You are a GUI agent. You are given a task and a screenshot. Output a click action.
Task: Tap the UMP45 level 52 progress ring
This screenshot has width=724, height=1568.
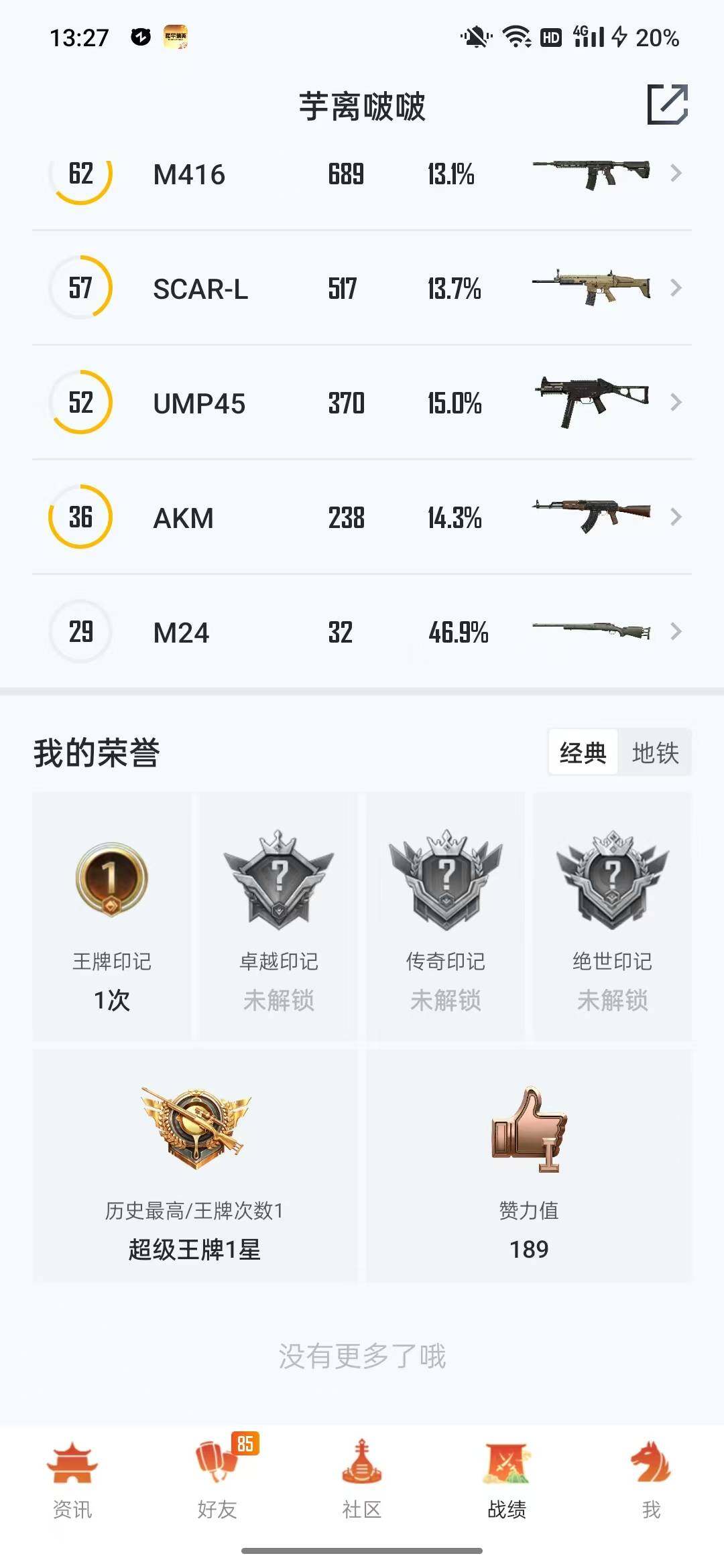pos(80,403)
